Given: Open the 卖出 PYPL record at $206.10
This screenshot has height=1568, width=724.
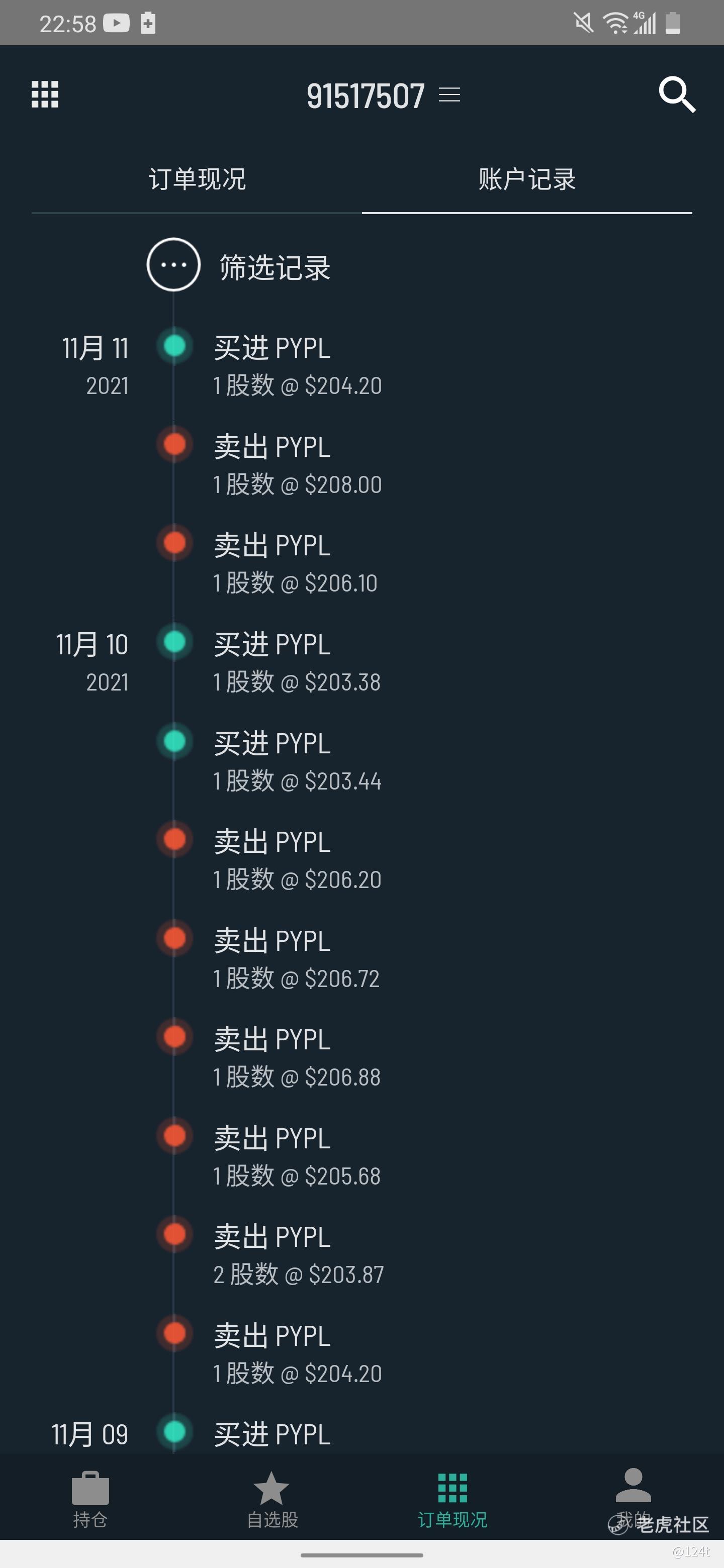Looking at the screenshot, I should (x=296, y=564).
